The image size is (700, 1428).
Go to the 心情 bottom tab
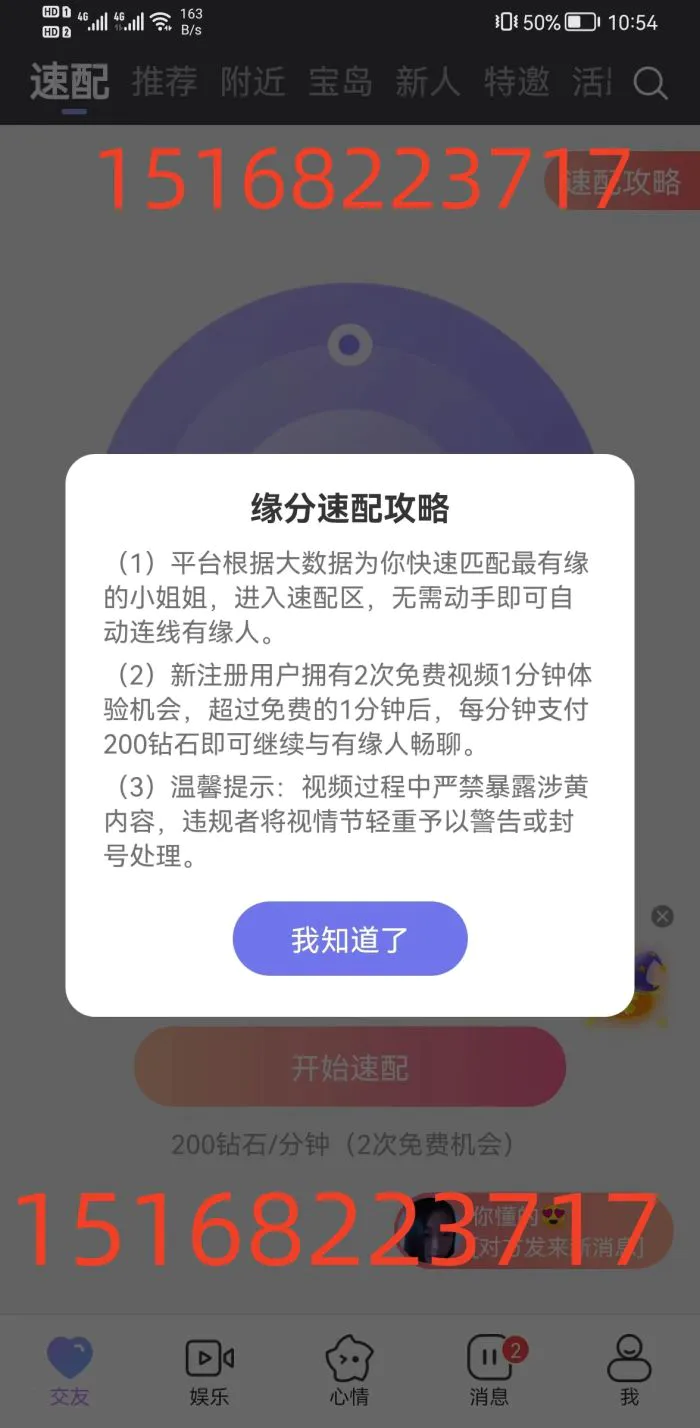(349, 1370)
